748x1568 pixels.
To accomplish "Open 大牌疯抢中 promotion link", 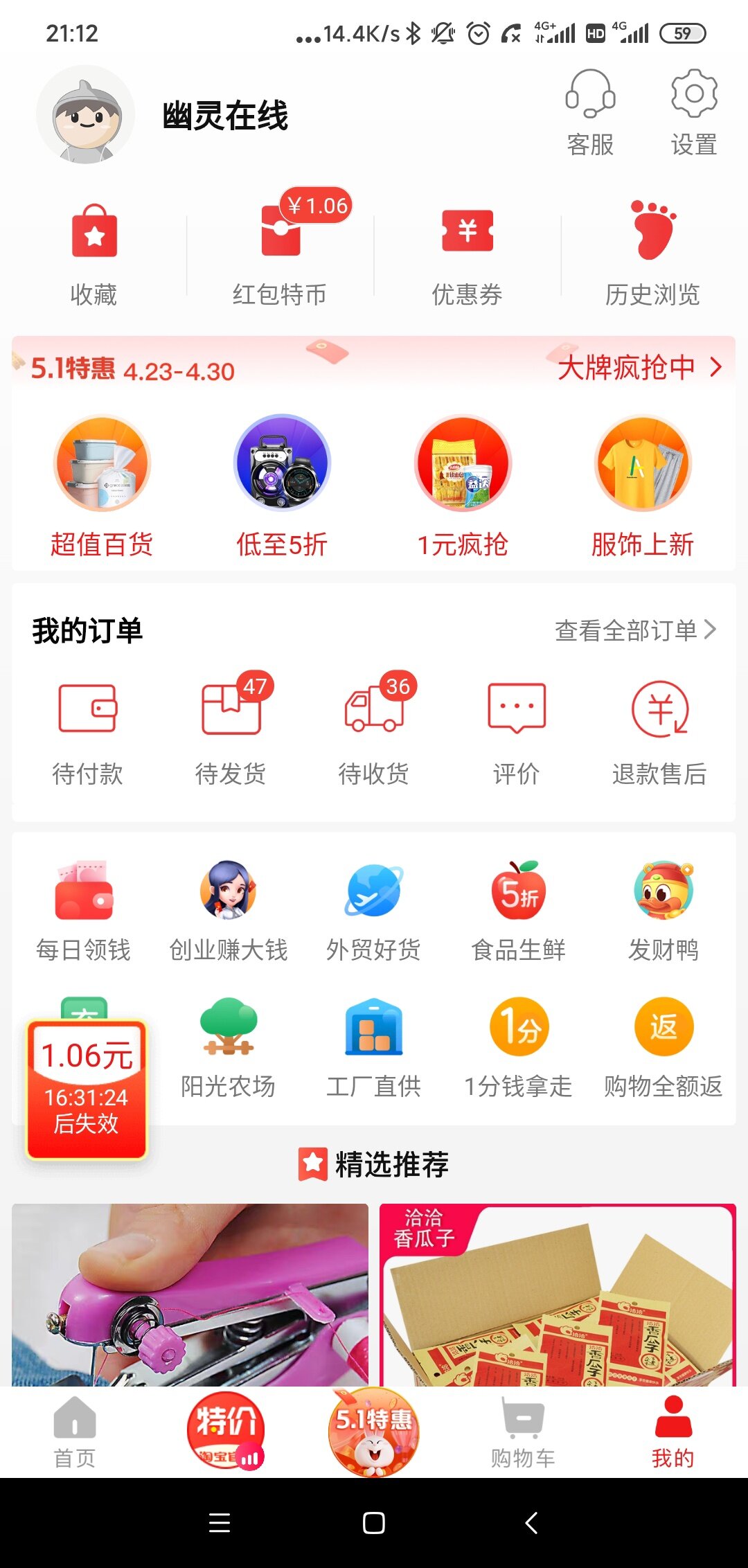I will (x=639, y=367).
